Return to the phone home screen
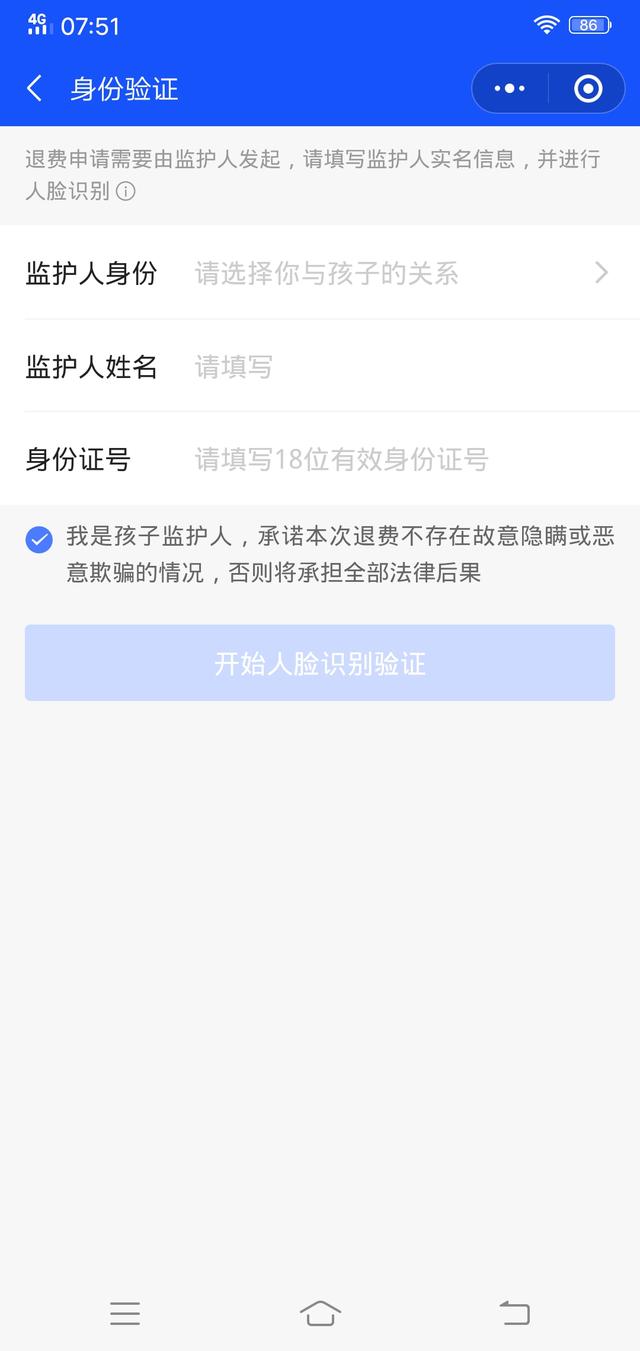This screenshot has height=1351, width=640. click(320, 1313)
